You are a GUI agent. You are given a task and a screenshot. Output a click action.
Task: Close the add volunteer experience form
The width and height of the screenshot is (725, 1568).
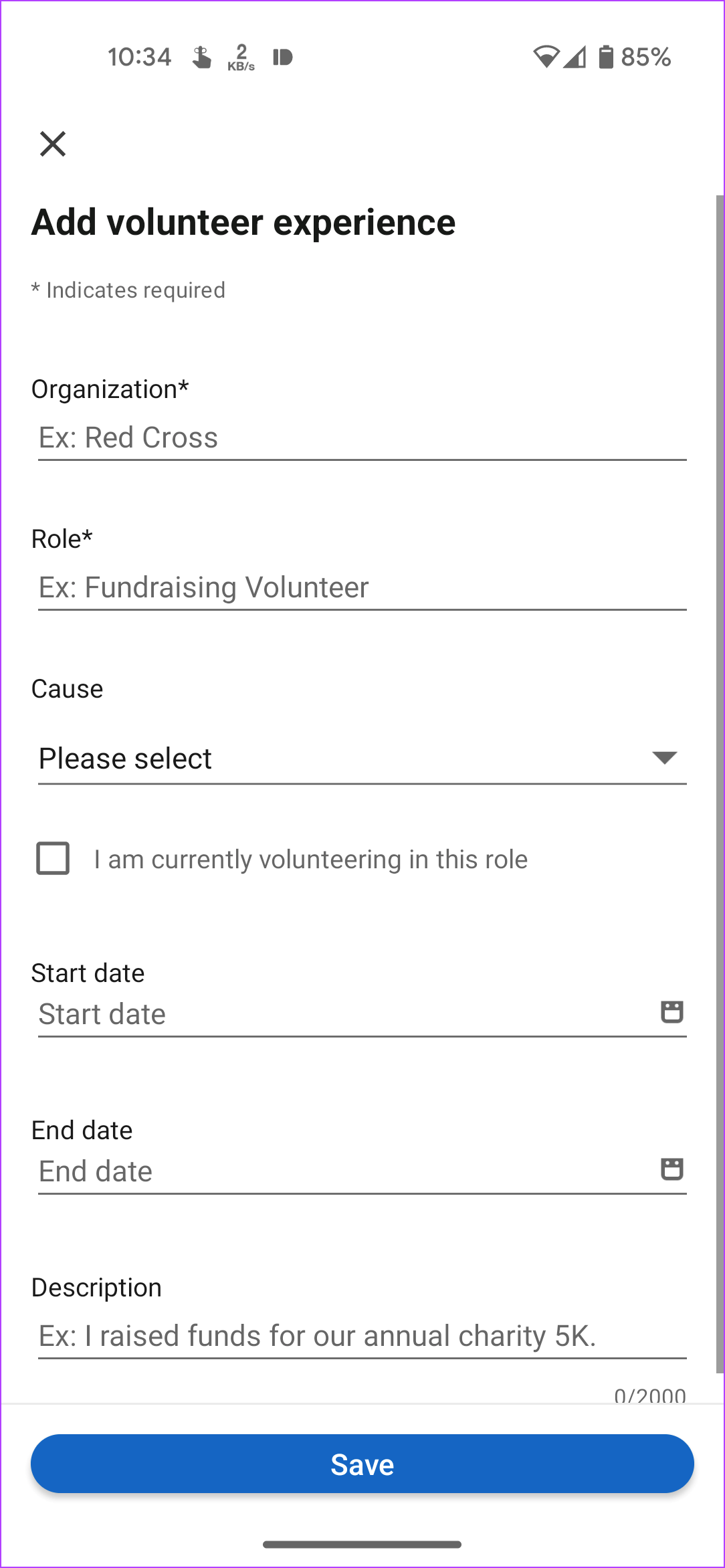click(53, 144)
